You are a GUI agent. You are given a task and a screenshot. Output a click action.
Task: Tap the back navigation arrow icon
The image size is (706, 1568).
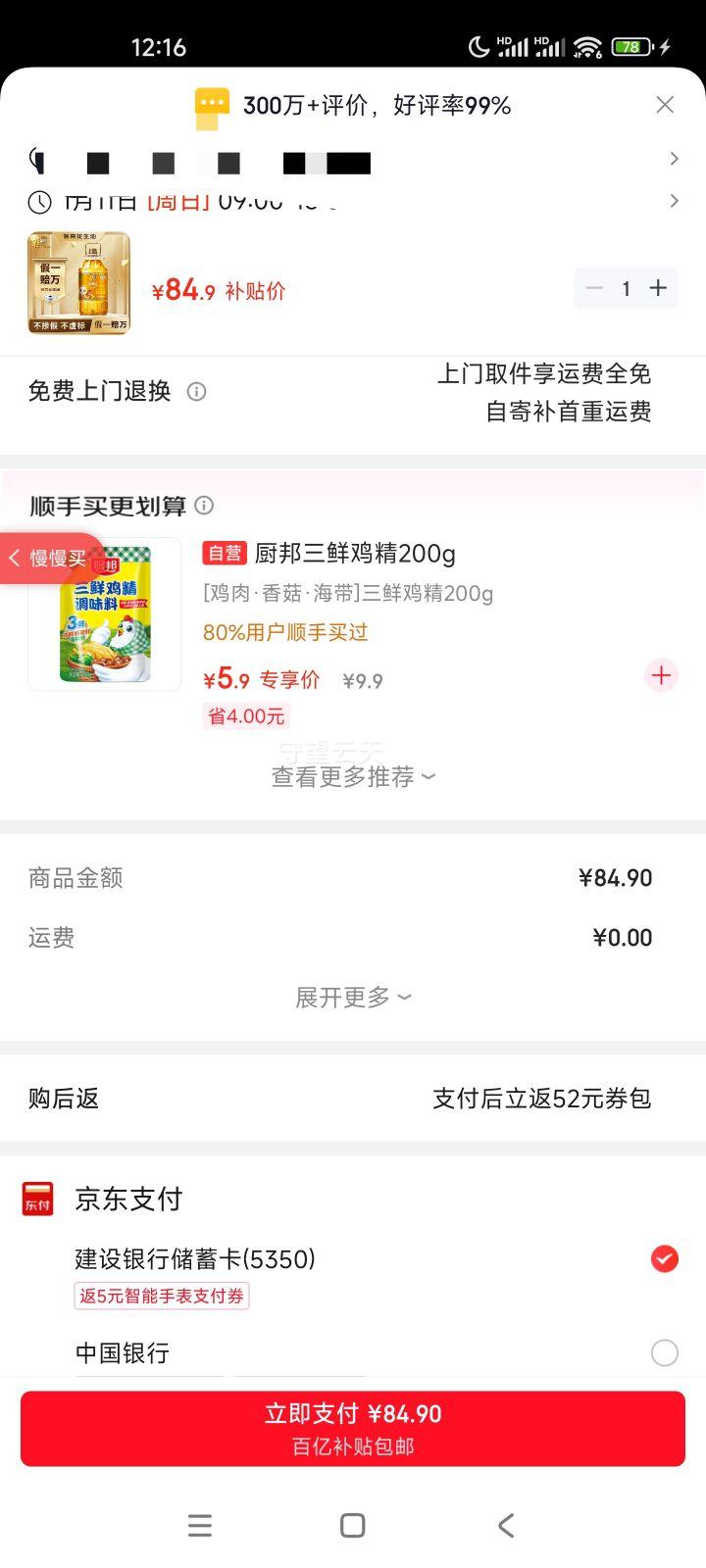[505, 1525]
